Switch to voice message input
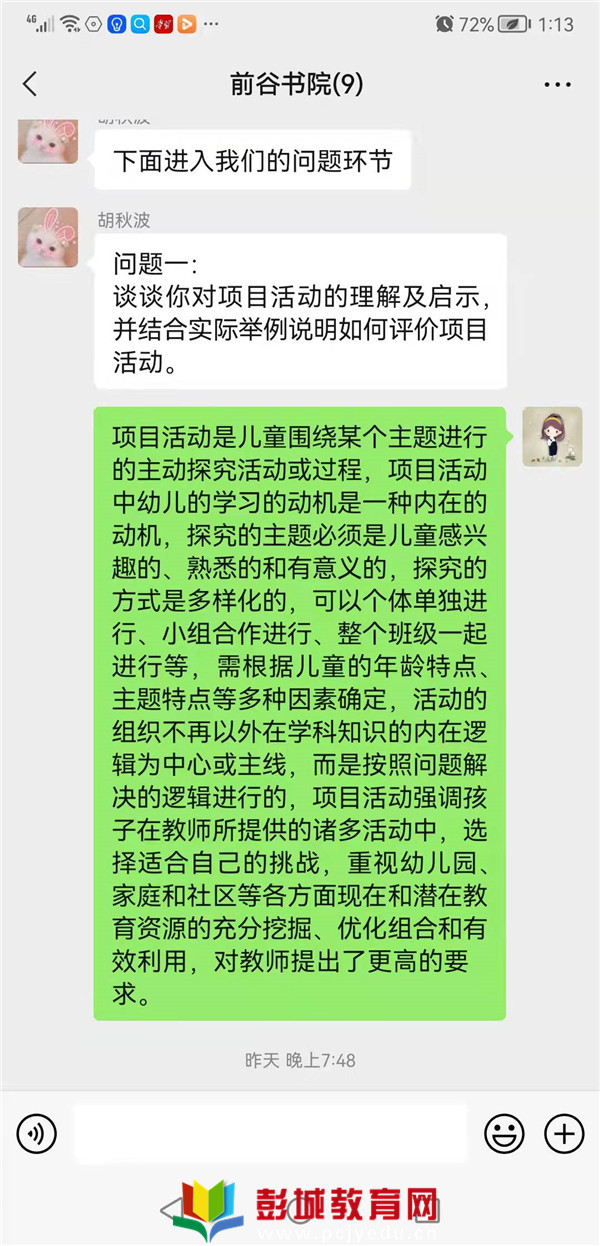Screen dimensions: 600x1246 (37, 1133)
